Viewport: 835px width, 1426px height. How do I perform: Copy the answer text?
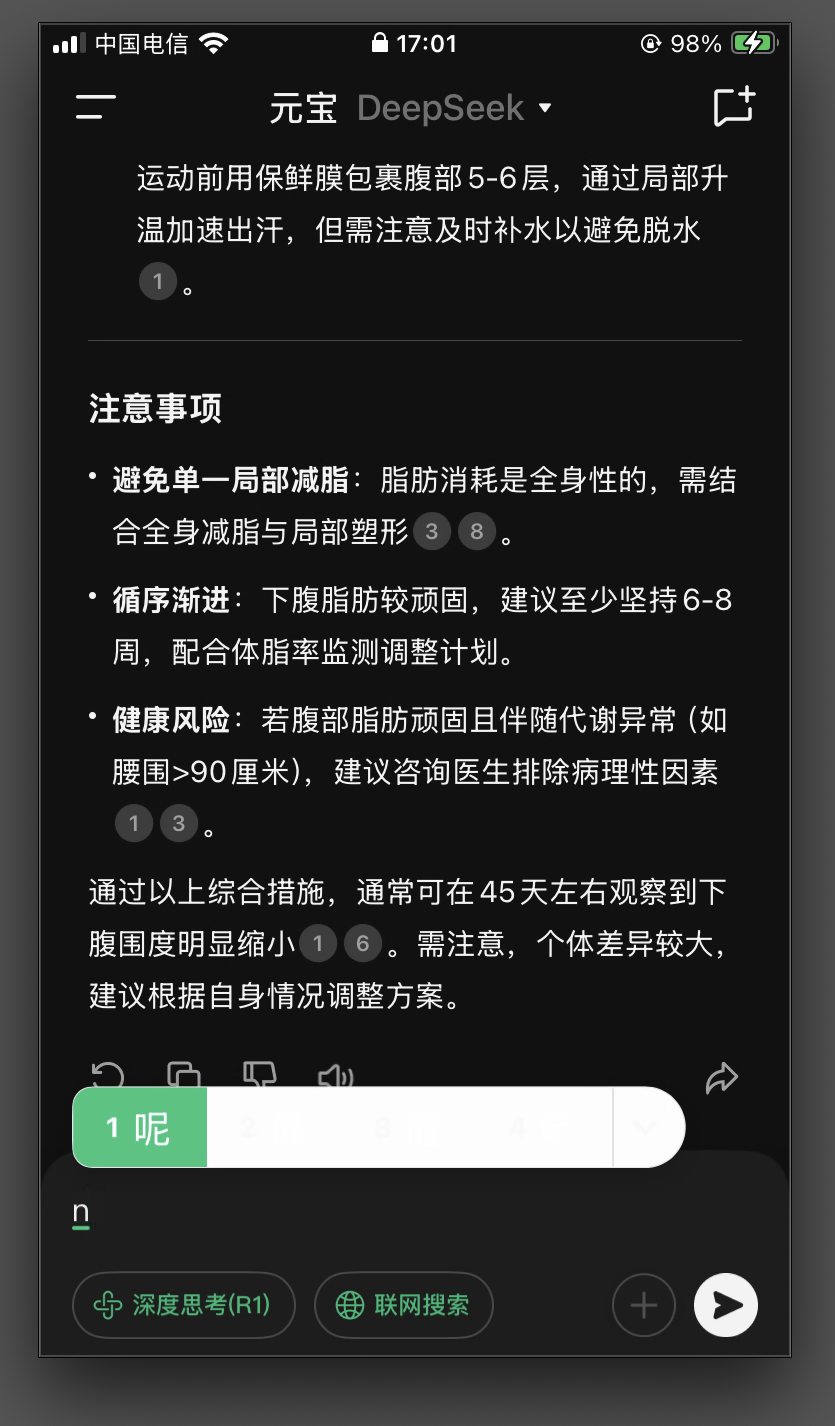[184, 1076]
